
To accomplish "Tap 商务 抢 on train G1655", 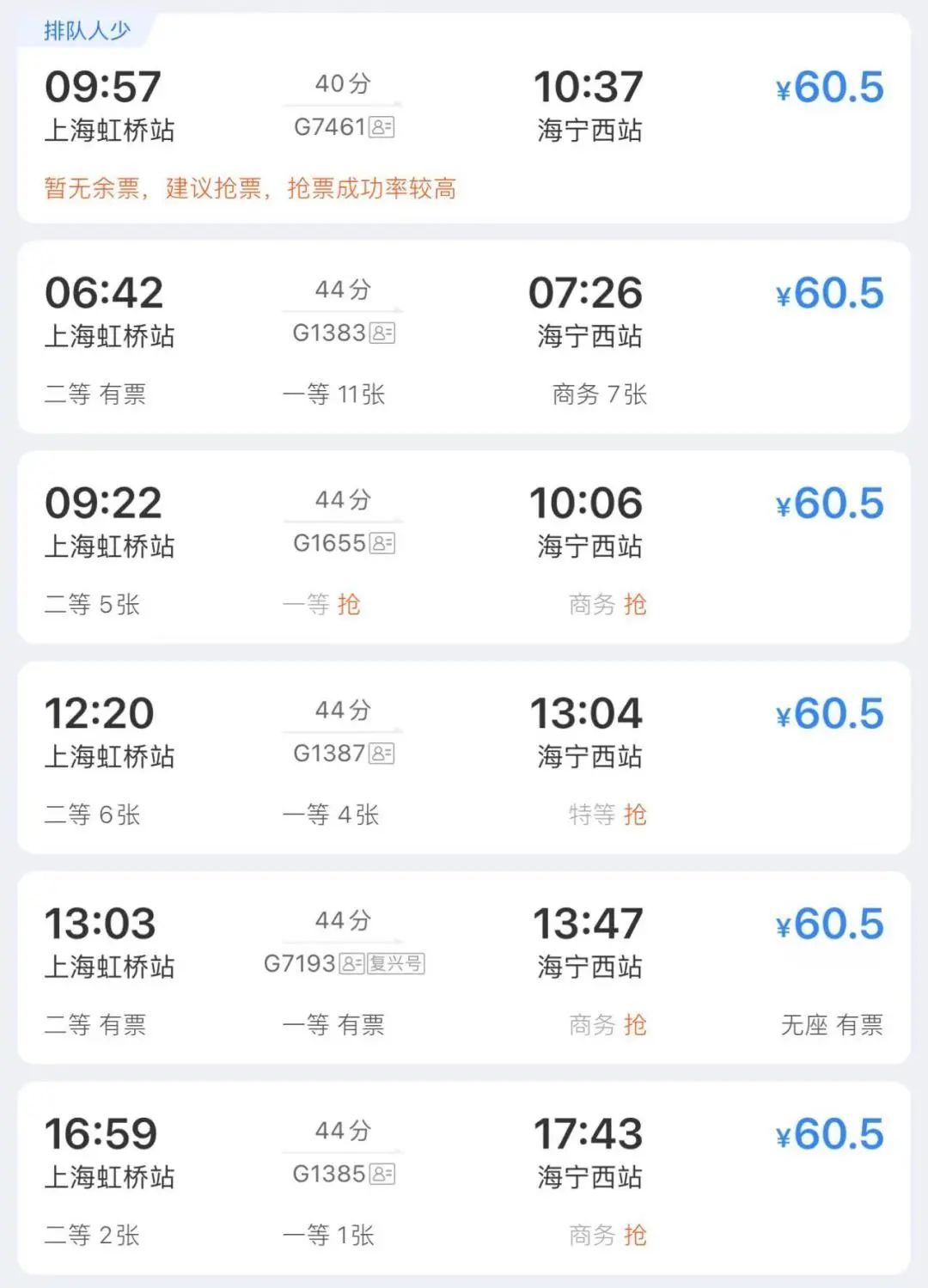I will (607, 605).
